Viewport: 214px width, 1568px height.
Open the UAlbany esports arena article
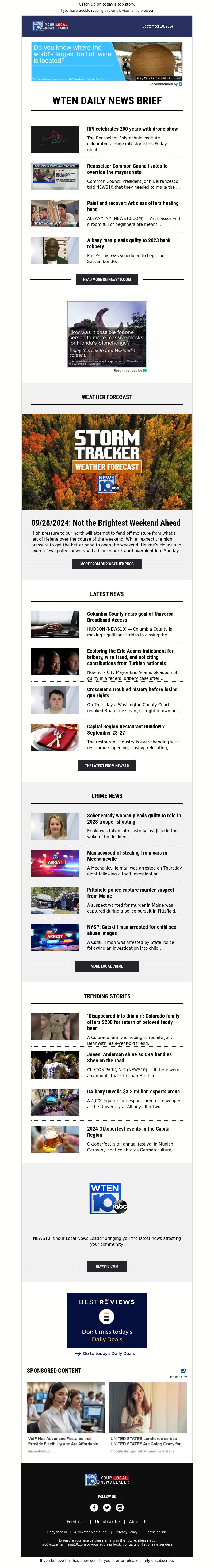pyautogui.click(x=133, y=1091)
